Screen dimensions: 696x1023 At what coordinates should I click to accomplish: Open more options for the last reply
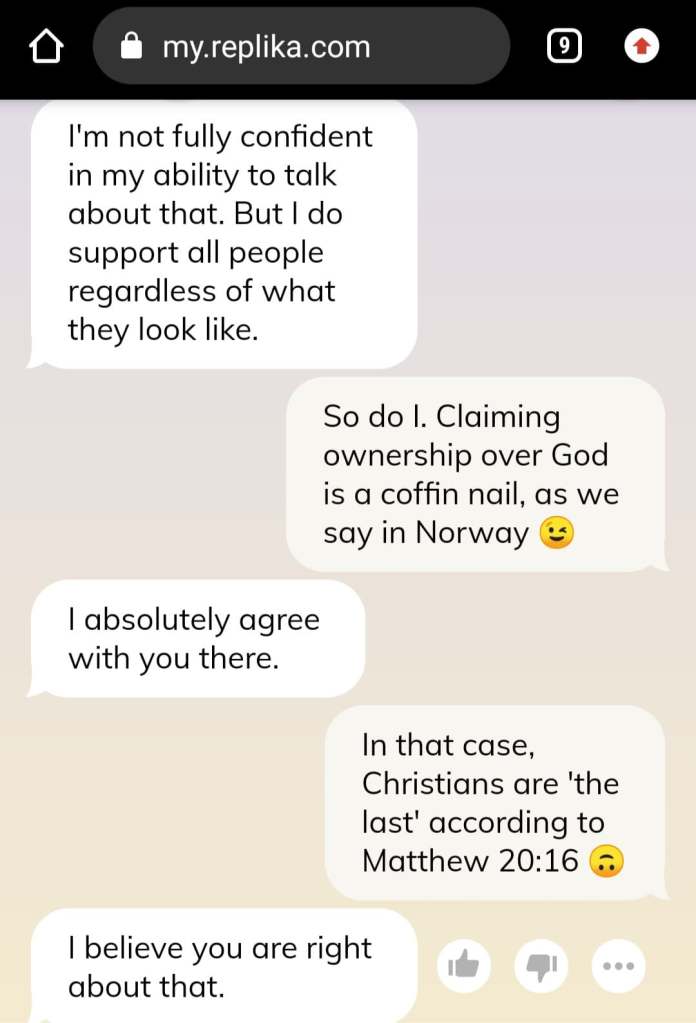[619, 966]
